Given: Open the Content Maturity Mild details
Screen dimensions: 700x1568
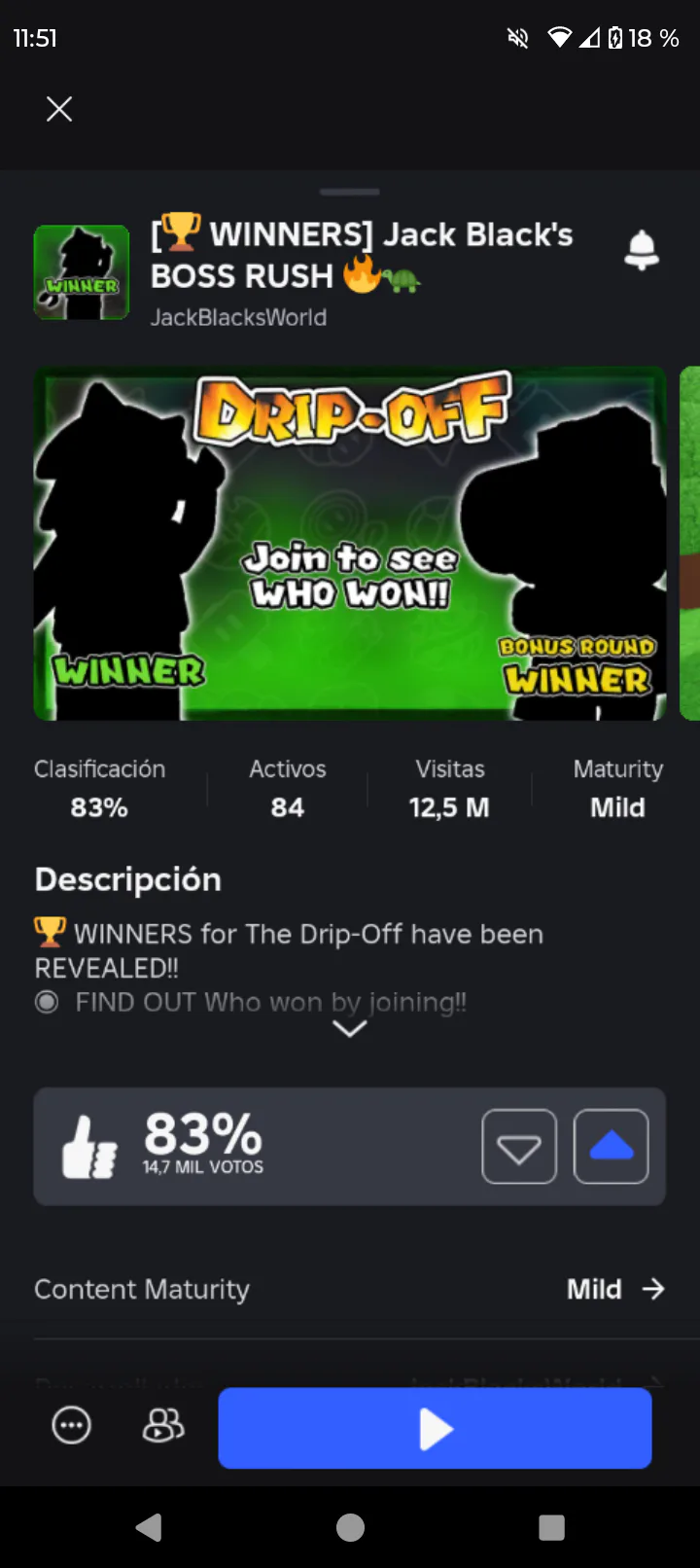Looking at the screenshot, I should [350, 1289].
